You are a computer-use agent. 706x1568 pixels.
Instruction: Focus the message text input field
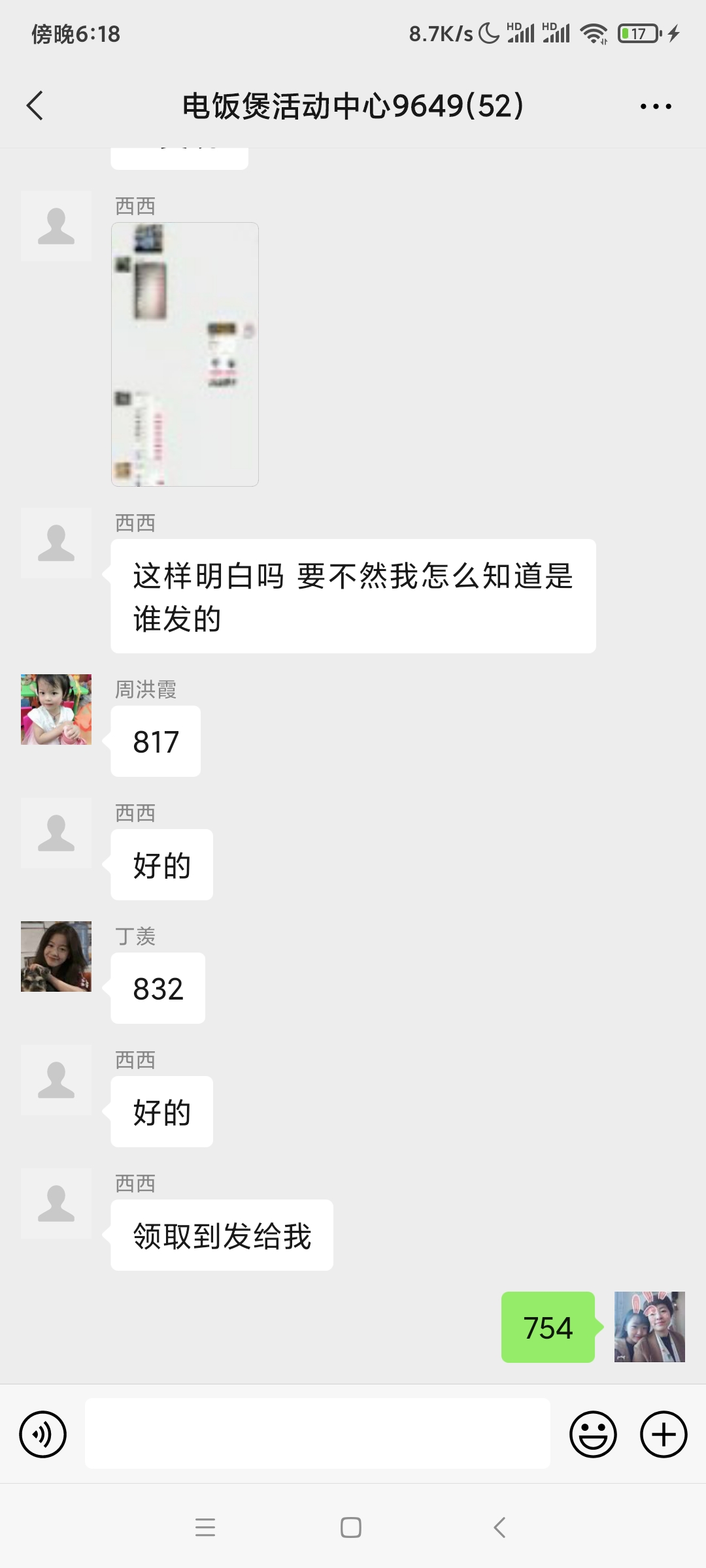[x=318, y=1434]
